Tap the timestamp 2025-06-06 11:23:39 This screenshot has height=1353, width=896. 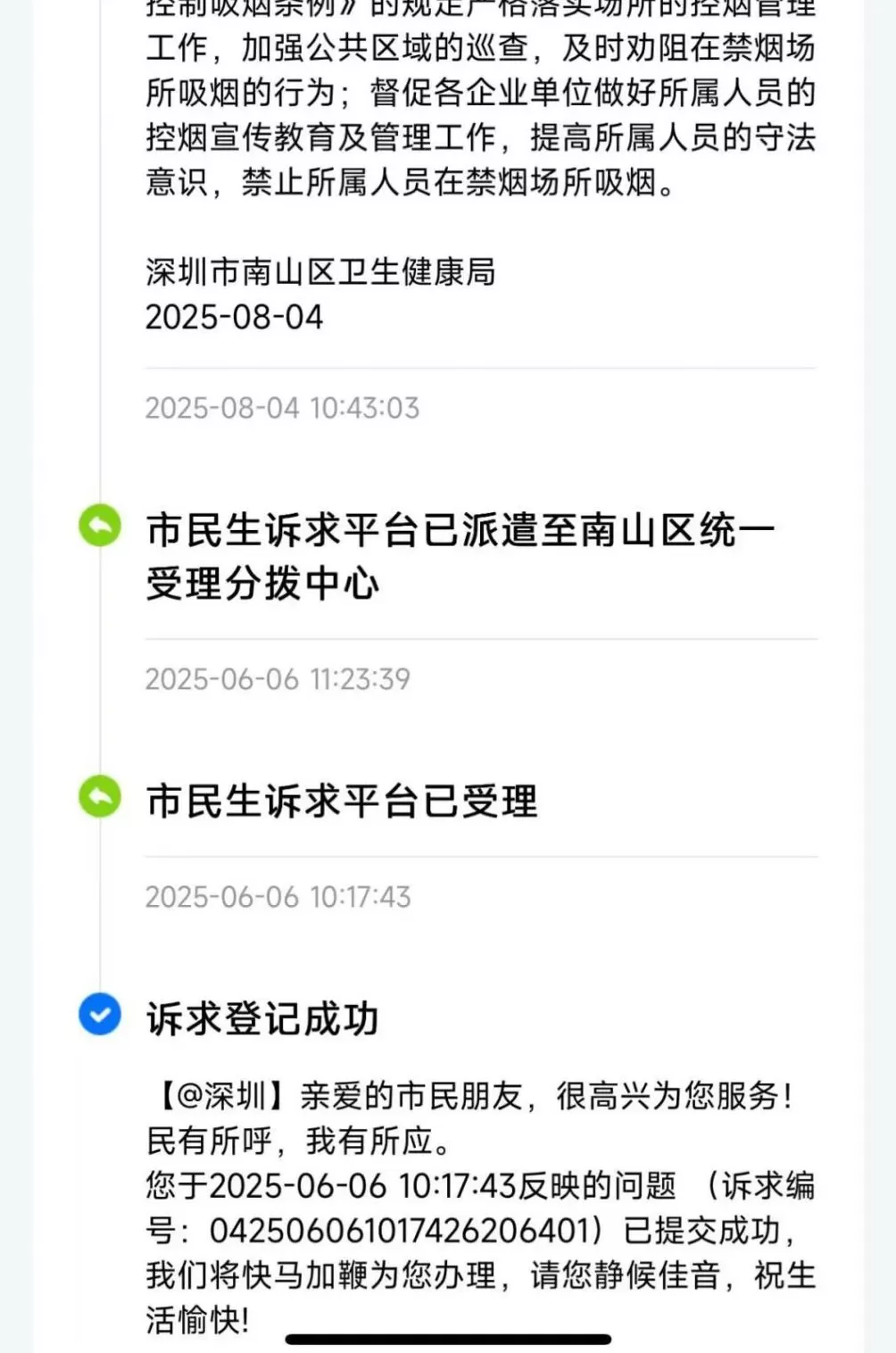tap(278, 680)
